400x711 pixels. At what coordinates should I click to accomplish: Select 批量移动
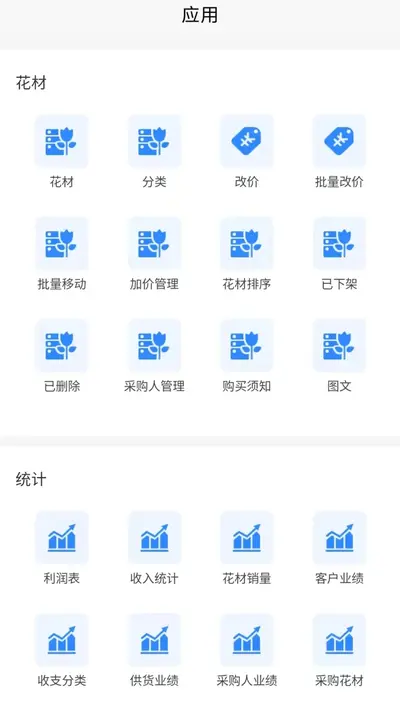(61, 243)
